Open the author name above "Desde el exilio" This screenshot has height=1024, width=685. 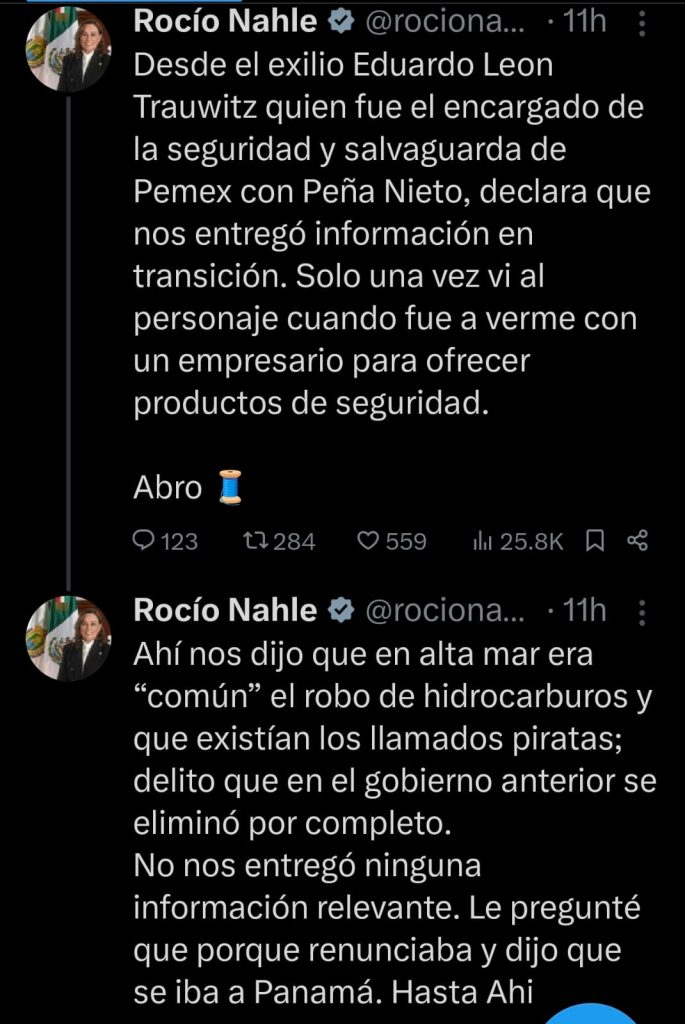click(225, 21)
